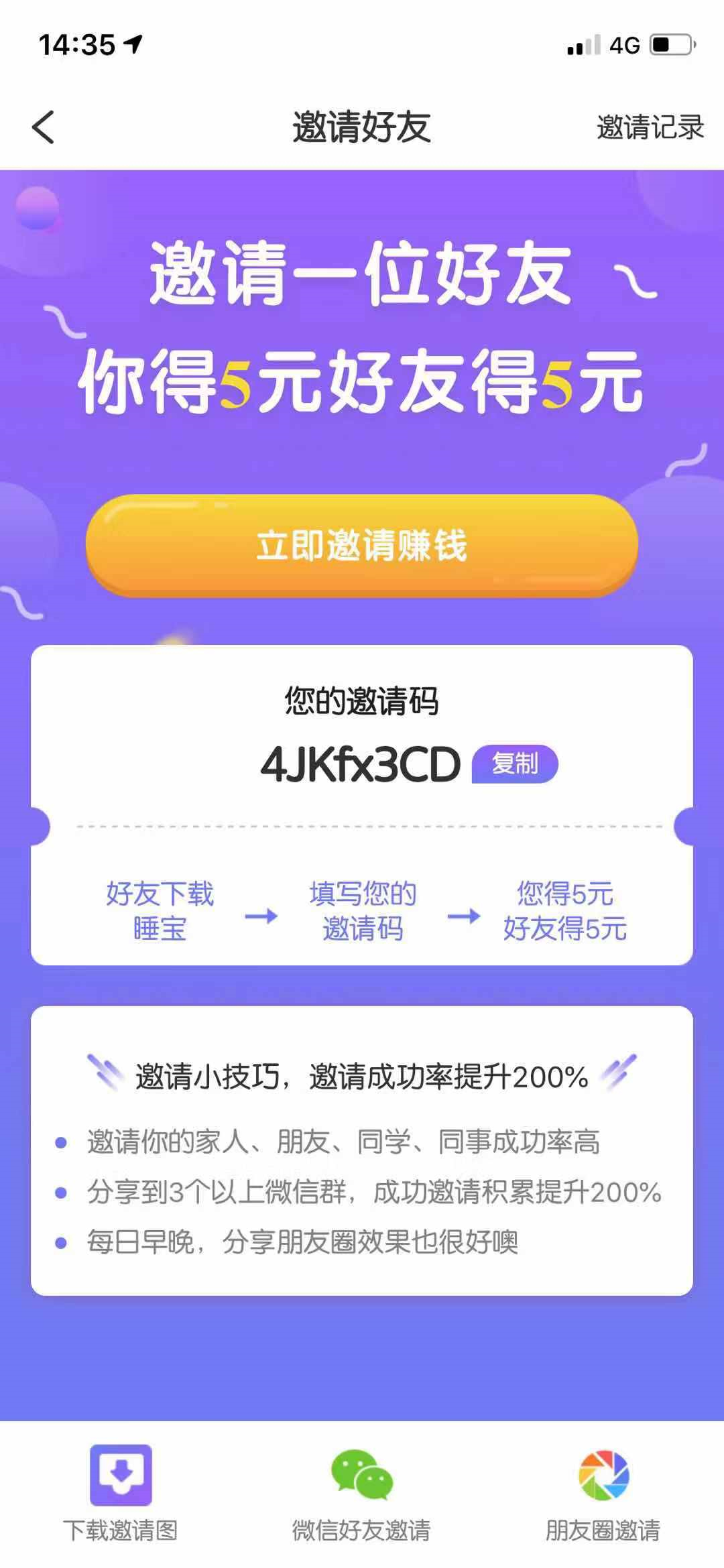Open 邀请记录 invite records
This screenshot has width=724, height=1568.
(x=650, y=127)
